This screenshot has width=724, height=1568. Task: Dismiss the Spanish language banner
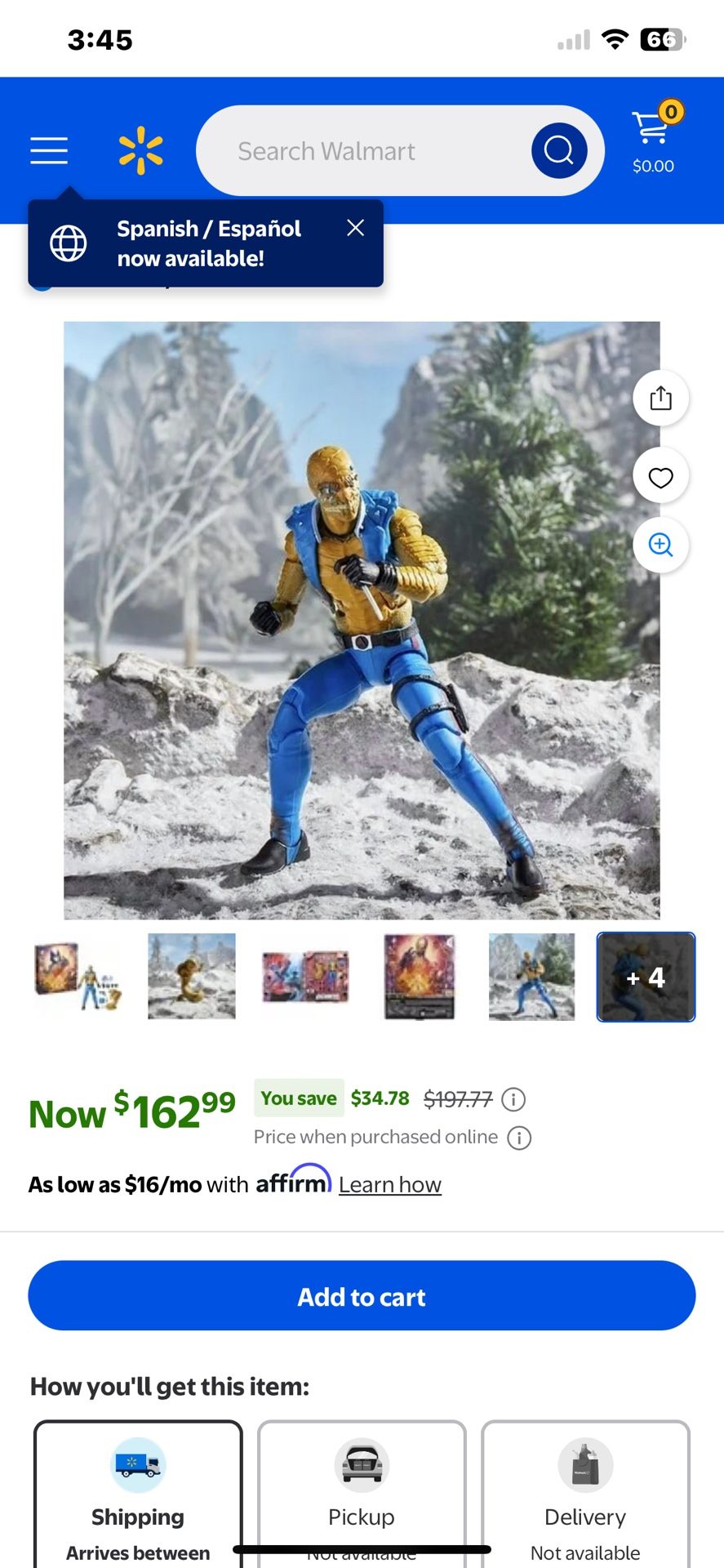click(x=355, y=228)
